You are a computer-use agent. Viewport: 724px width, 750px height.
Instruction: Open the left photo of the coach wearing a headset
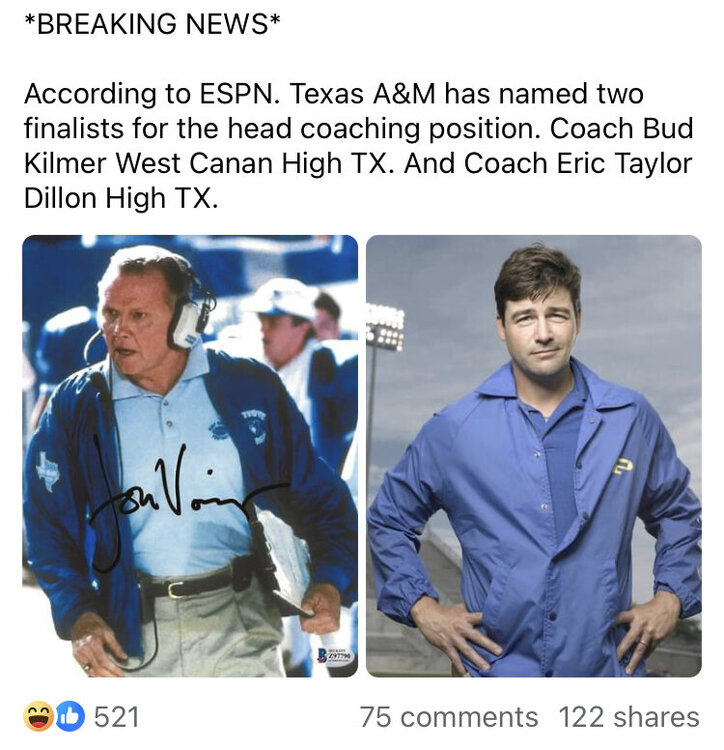(190, 455)
